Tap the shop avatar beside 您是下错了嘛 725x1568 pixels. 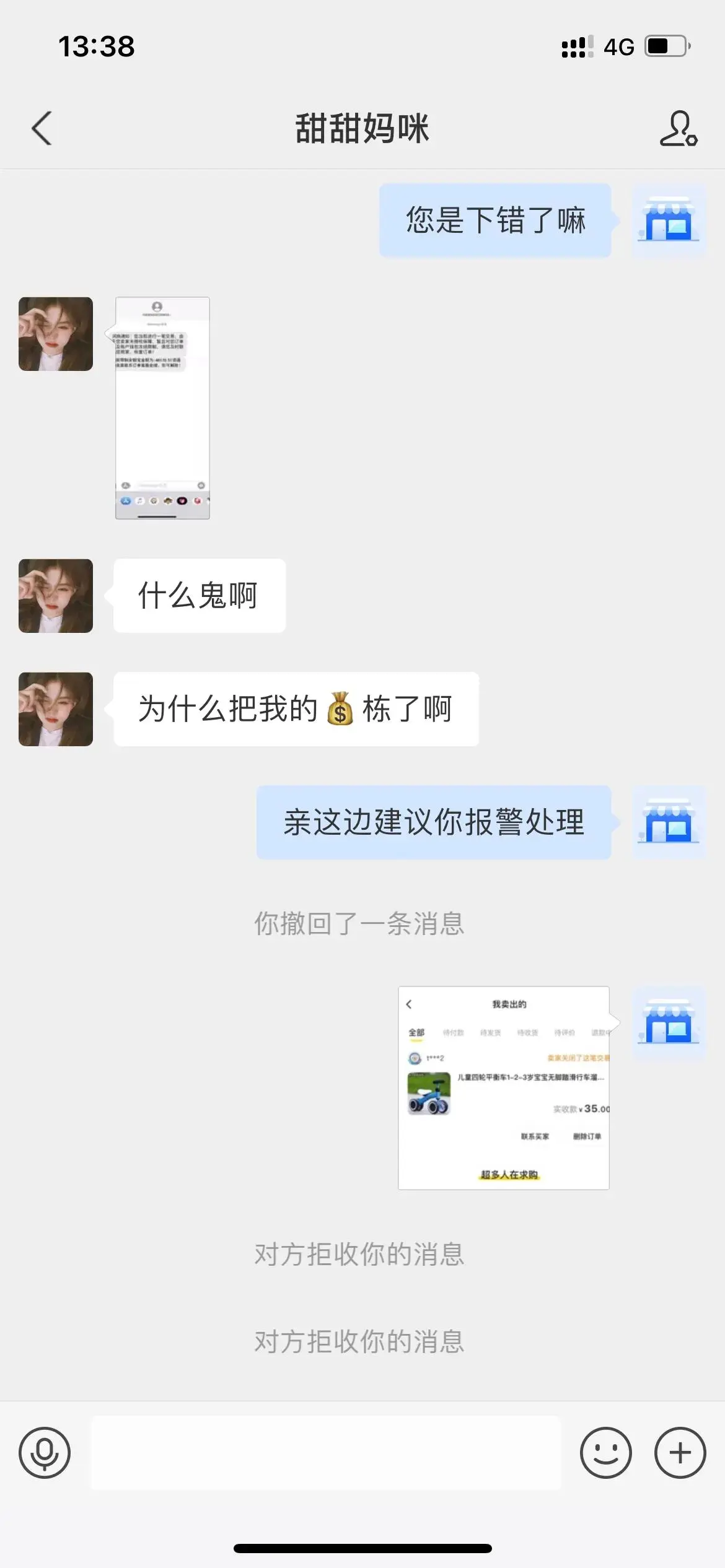pos(669,220)
